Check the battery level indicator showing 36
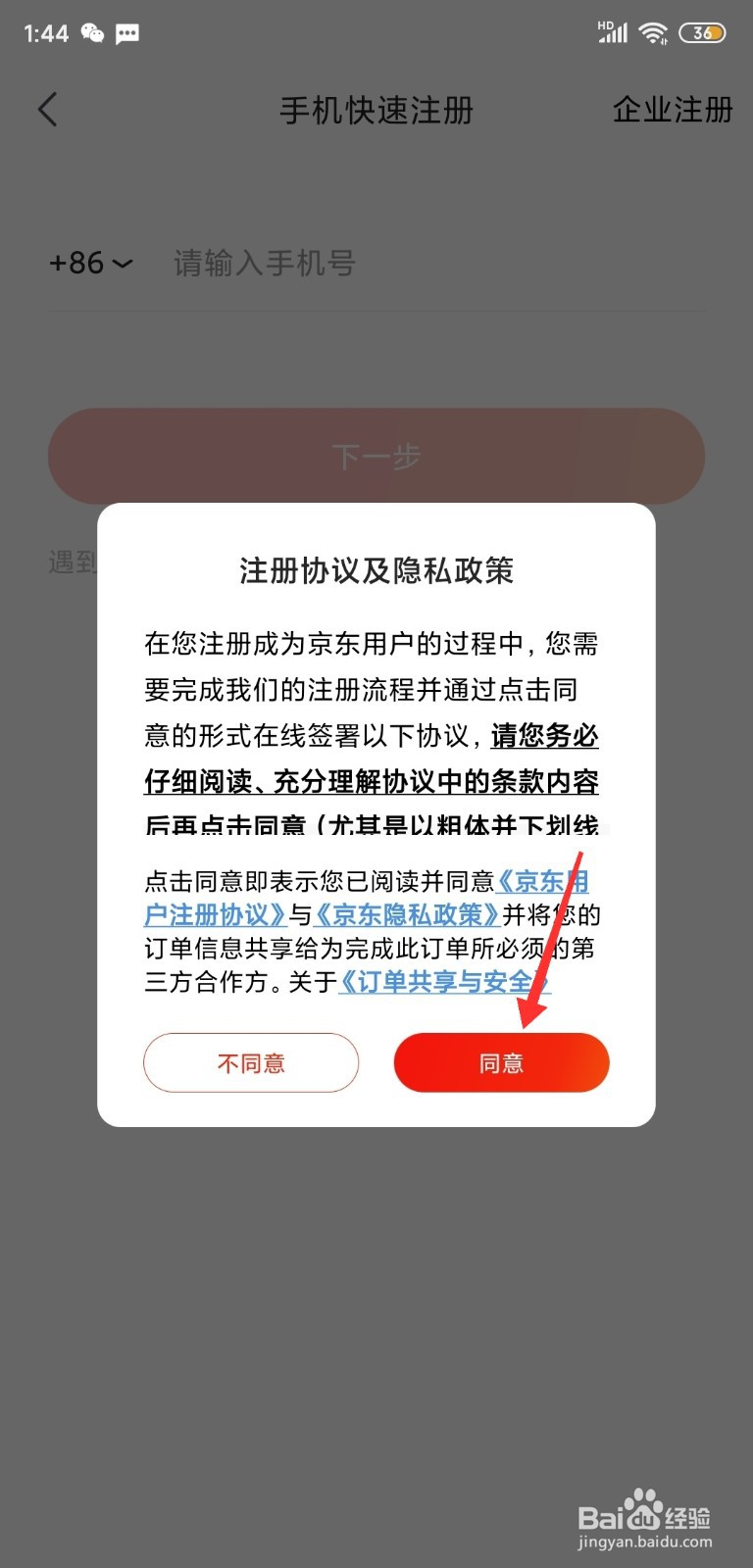Screen dimensions: 753x1568 click(702, 32)
